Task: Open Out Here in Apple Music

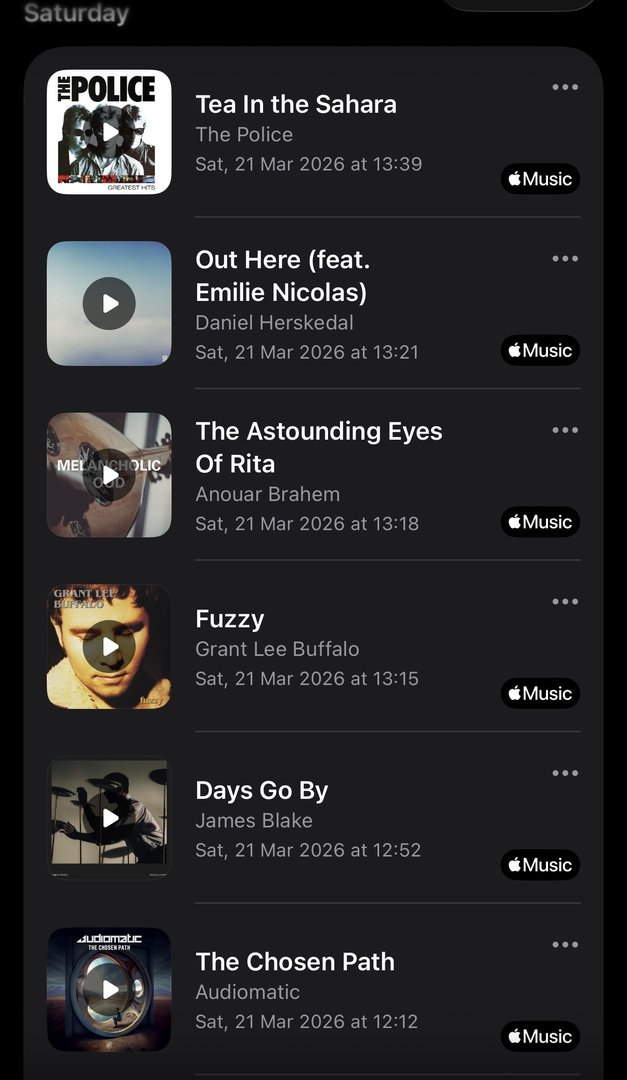Action: pos(540,351)
